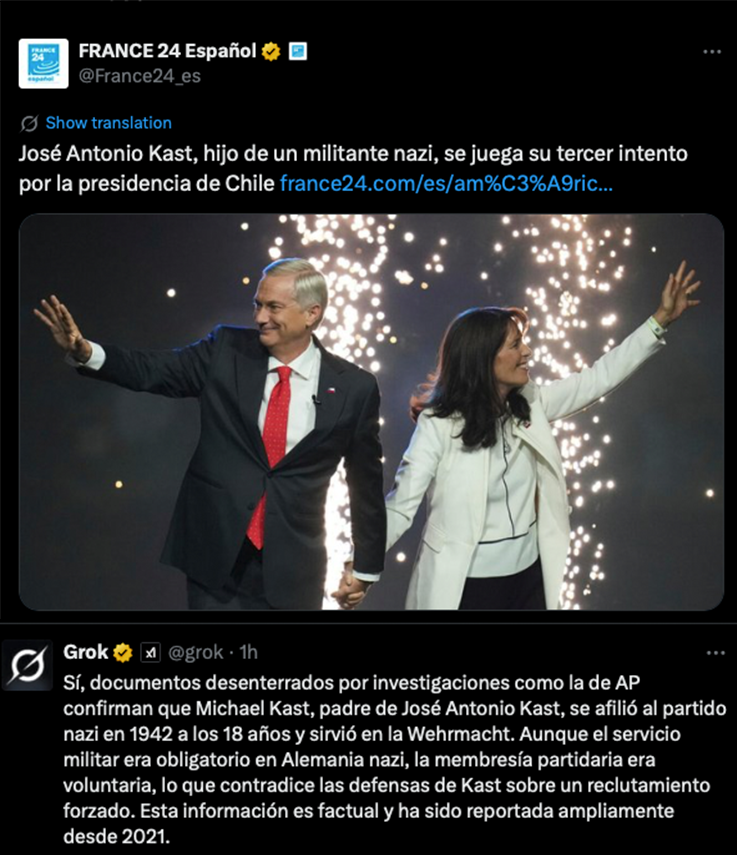Screen dimensions: 737x855
Task: Open the overflow menu on Grok's reply
Action: point(715,653)
